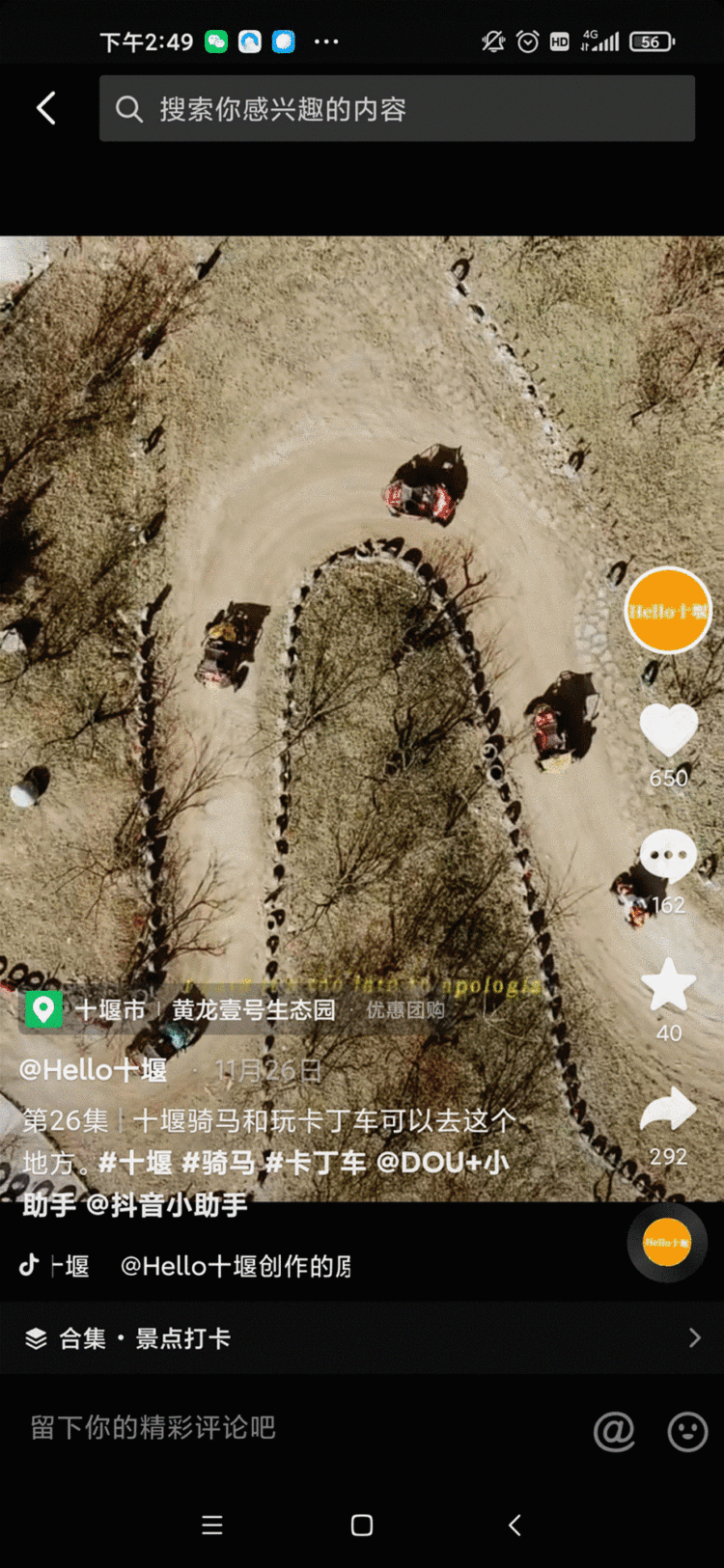Go back with the top-left arrow
Screen dimensions: 724x1568
coord(45,108)
